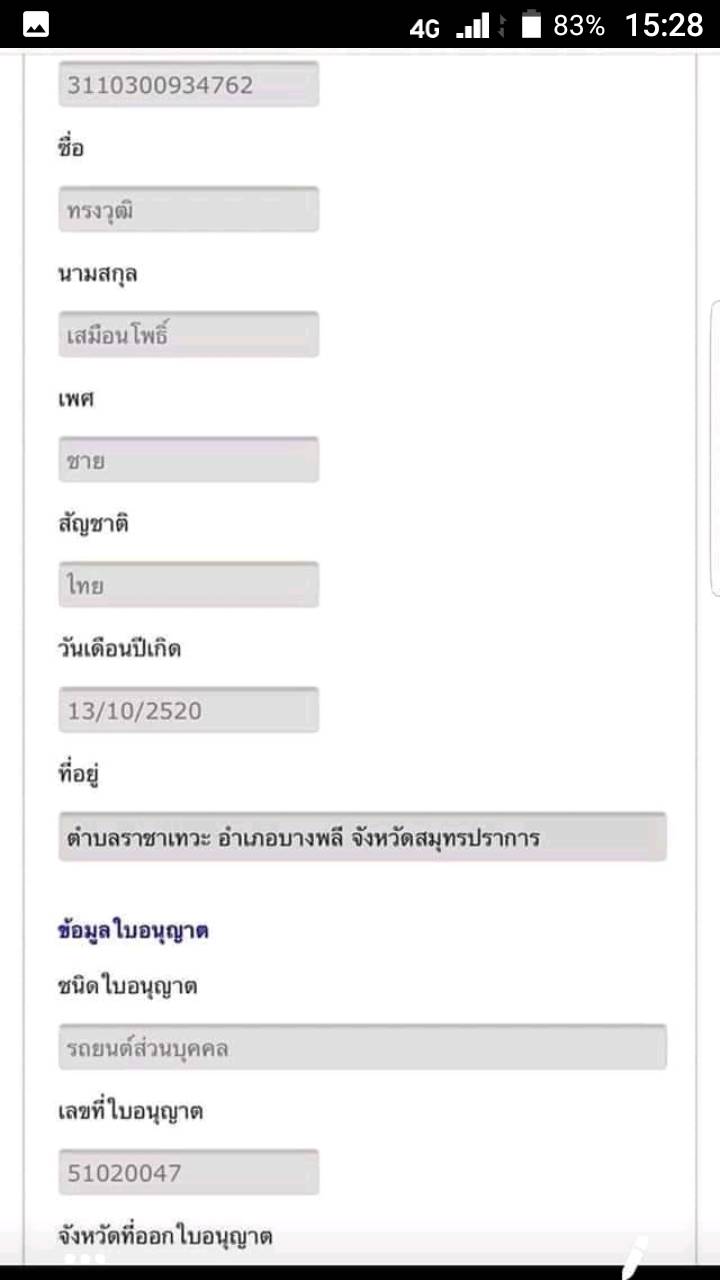
Task: Tap the ID number field 3110300934762
Action: 188,85
